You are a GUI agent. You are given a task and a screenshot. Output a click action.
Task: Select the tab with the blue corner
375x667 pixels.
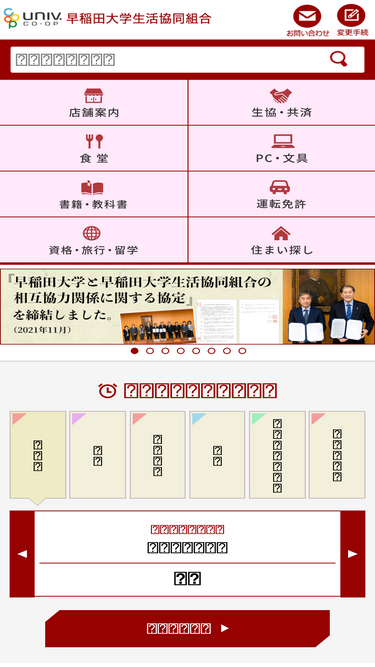point(217,455)
